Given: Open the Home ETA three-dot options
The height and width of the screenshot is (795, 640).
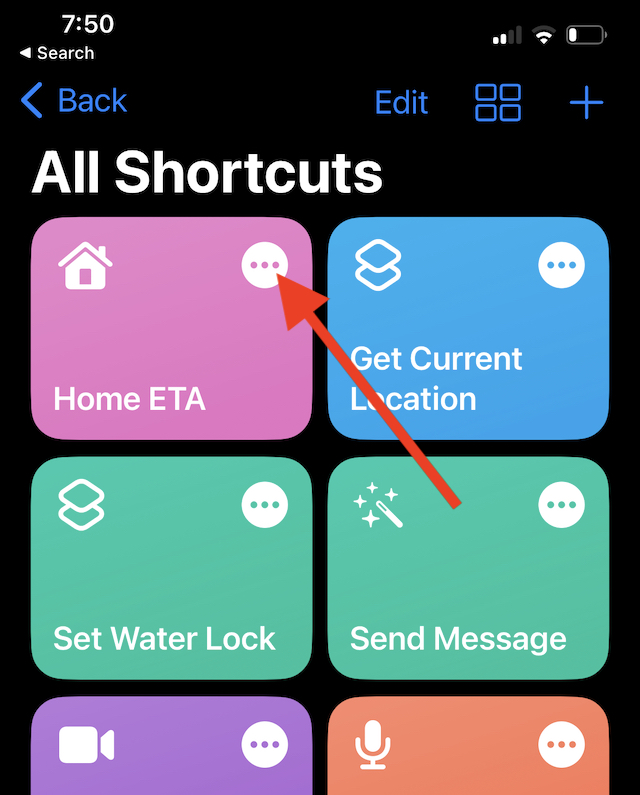Looking at the screenshot, I should click(265, 266).
